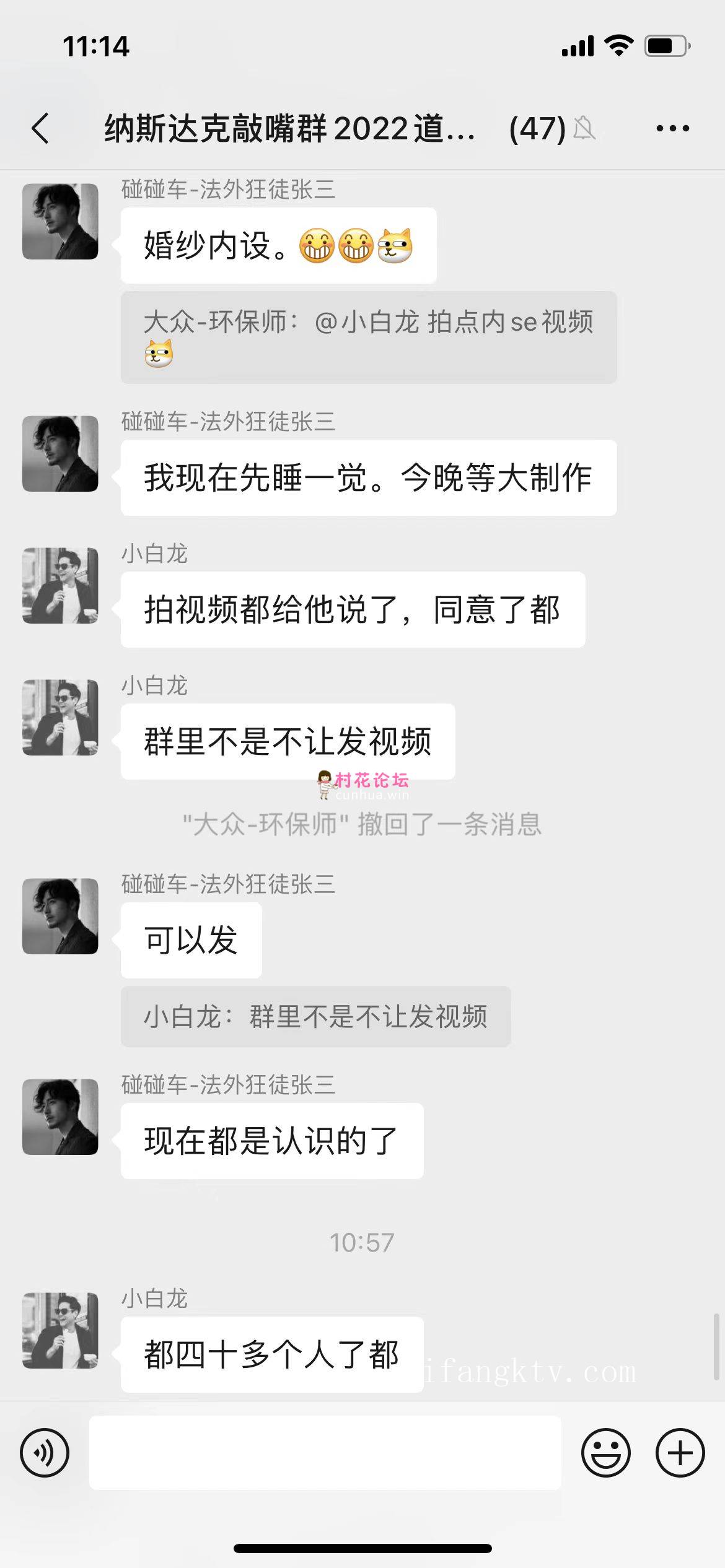Switch to voice message input

pyautogui.click(x=45, y=1452)
